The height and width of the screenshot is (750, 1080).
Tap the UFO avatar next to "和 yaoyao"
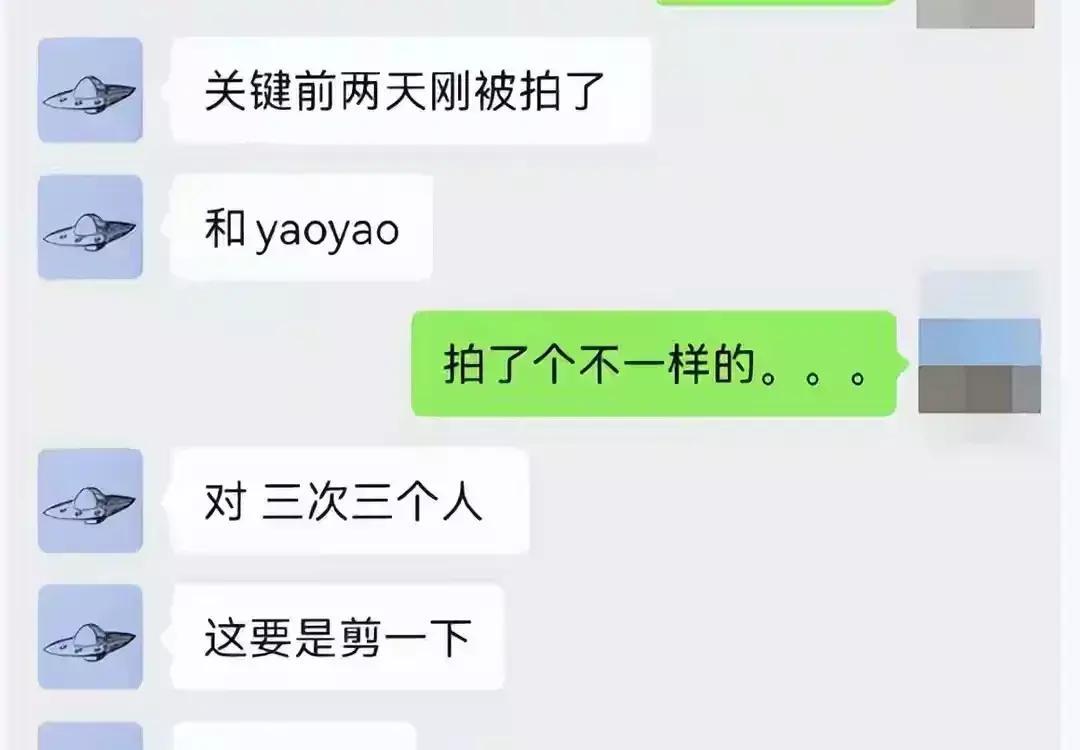pos(90,227)
